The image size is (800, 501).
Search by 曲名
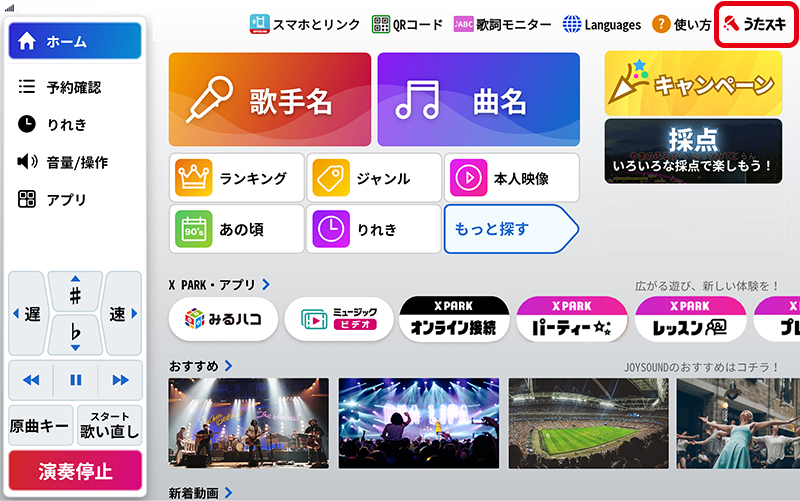[478, 100]
